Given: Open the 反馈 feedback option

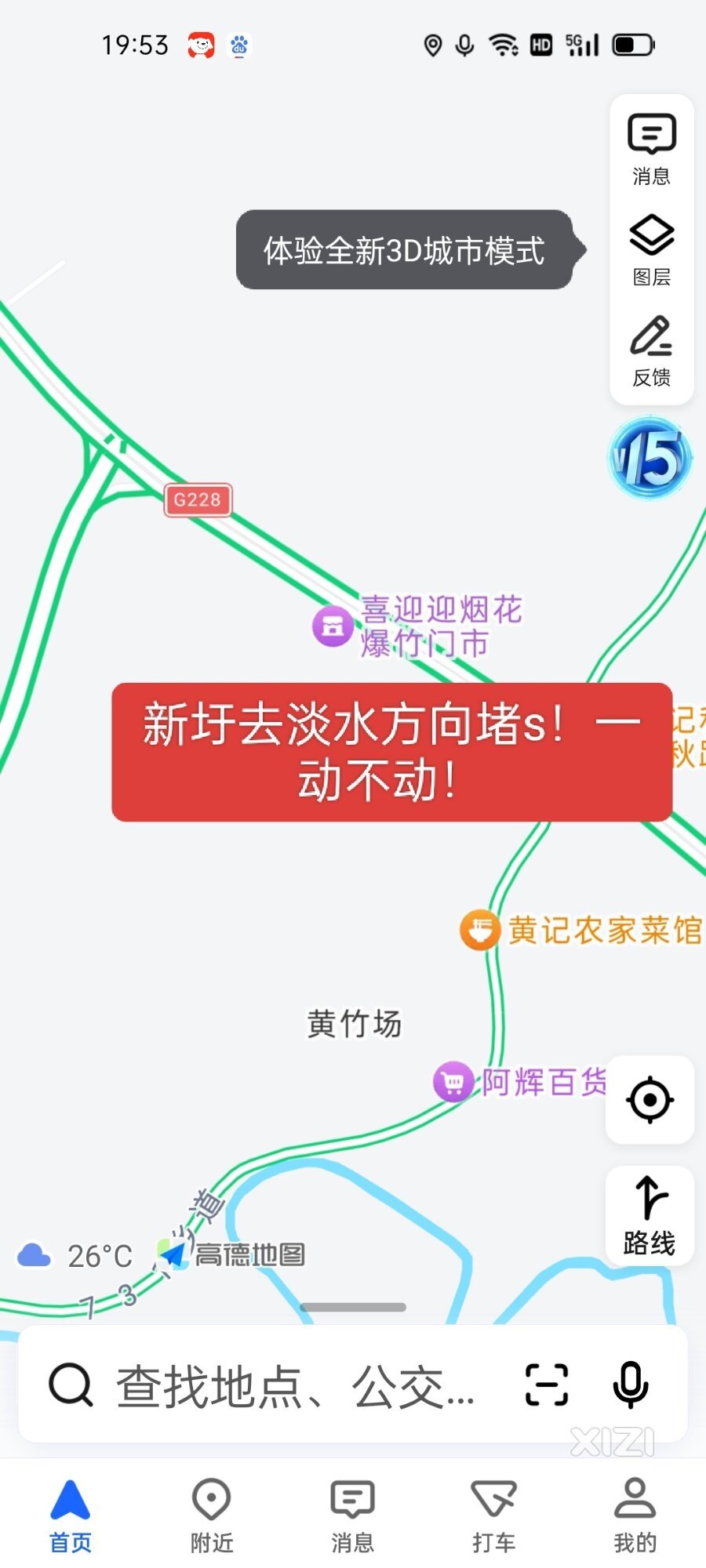Looking at the screenshot, I should (651, 350).
